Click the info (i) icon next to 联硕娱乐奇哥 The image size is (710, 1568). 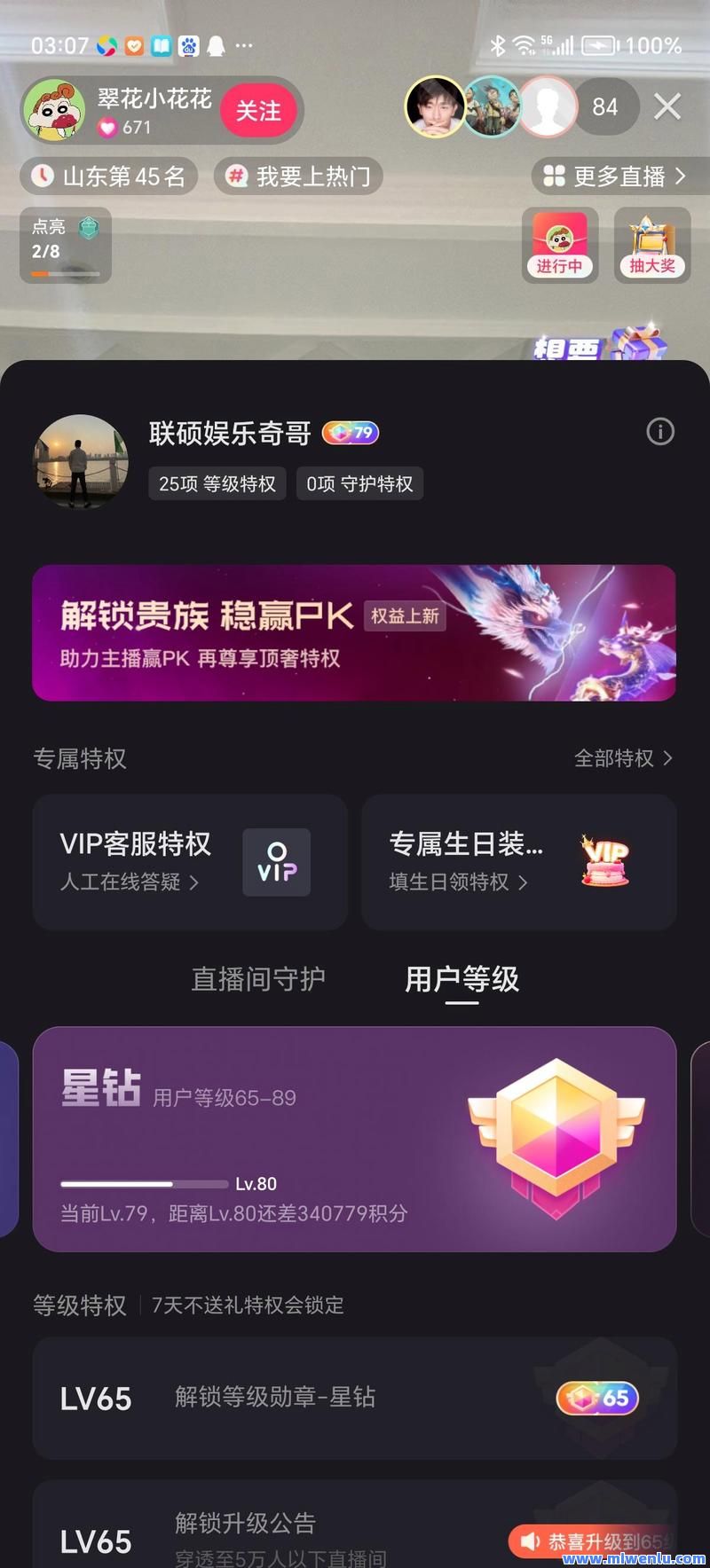point(659,432)
